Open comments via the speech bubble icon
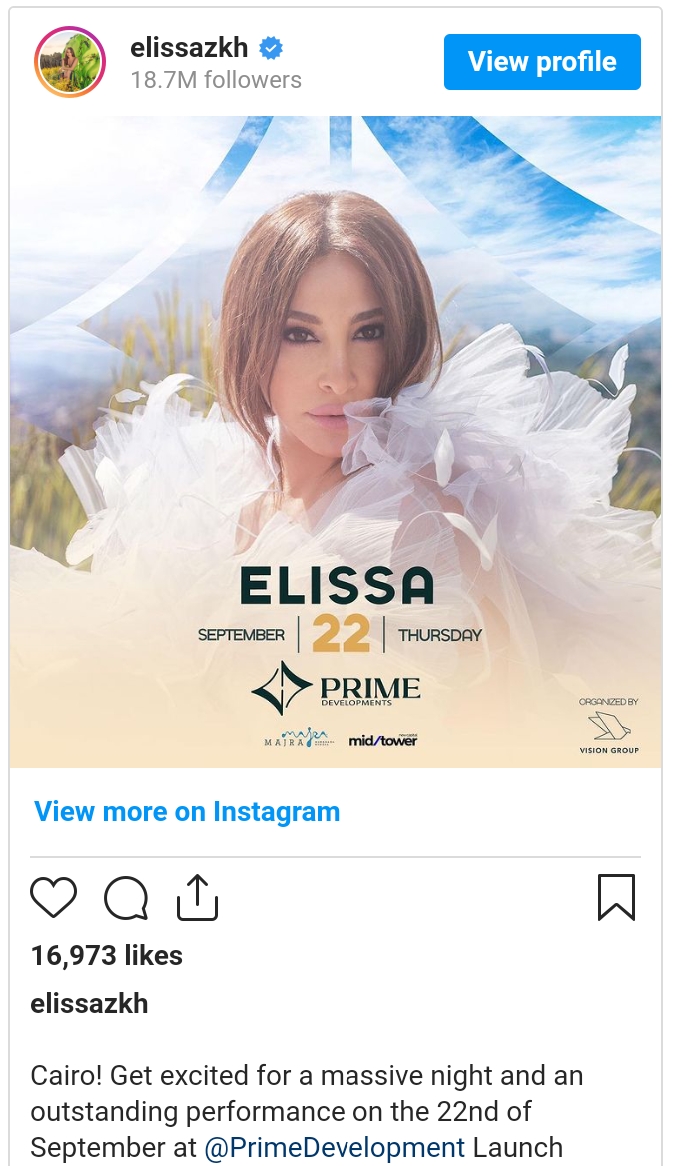This screenshot has height=1166, width=693. (x=126, y=897)
